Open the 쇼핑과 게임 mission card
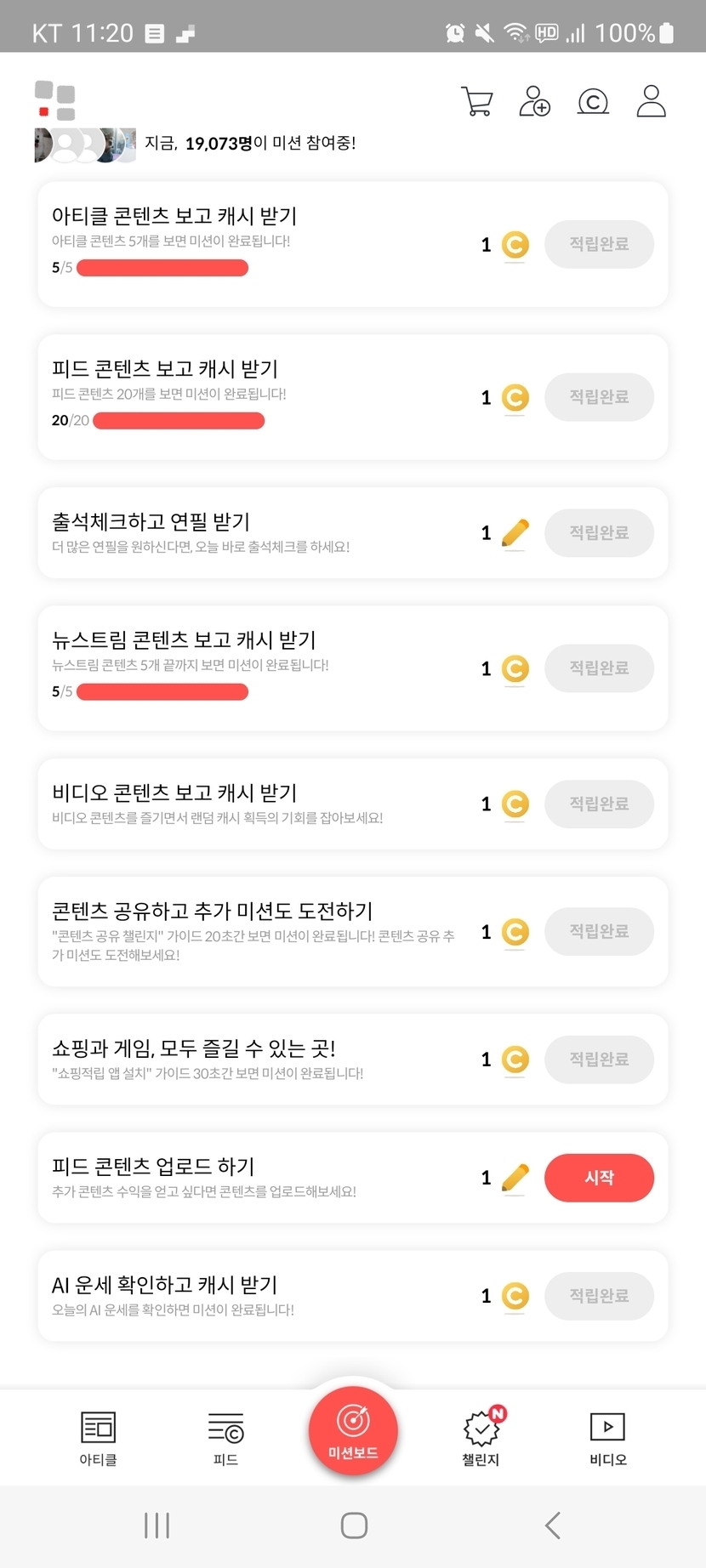Viewport: 706px width, 1568px height. pyautogui.click(x=255, y=1060)
